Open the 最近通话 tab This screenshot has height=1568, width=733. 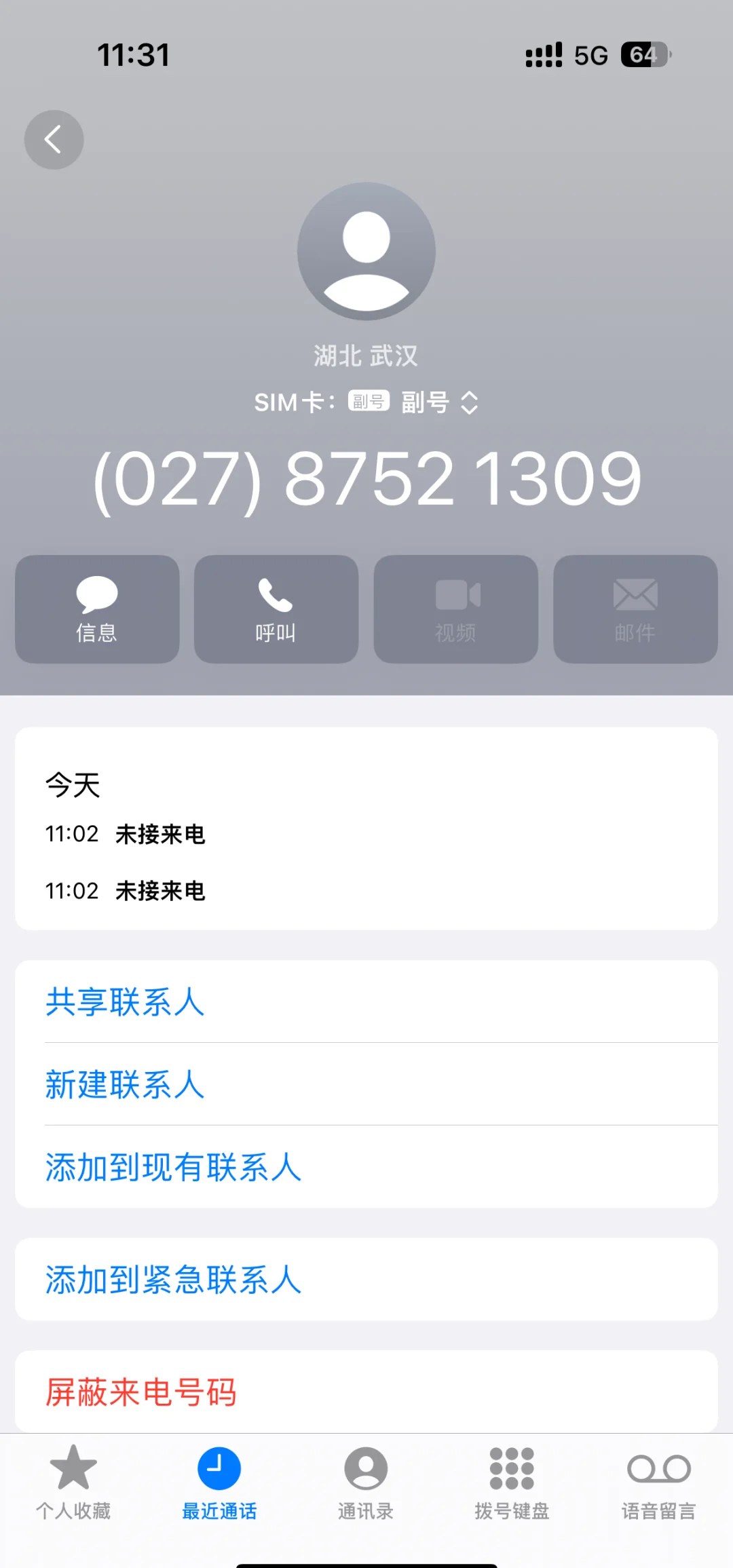click(x=219, y=1482)
